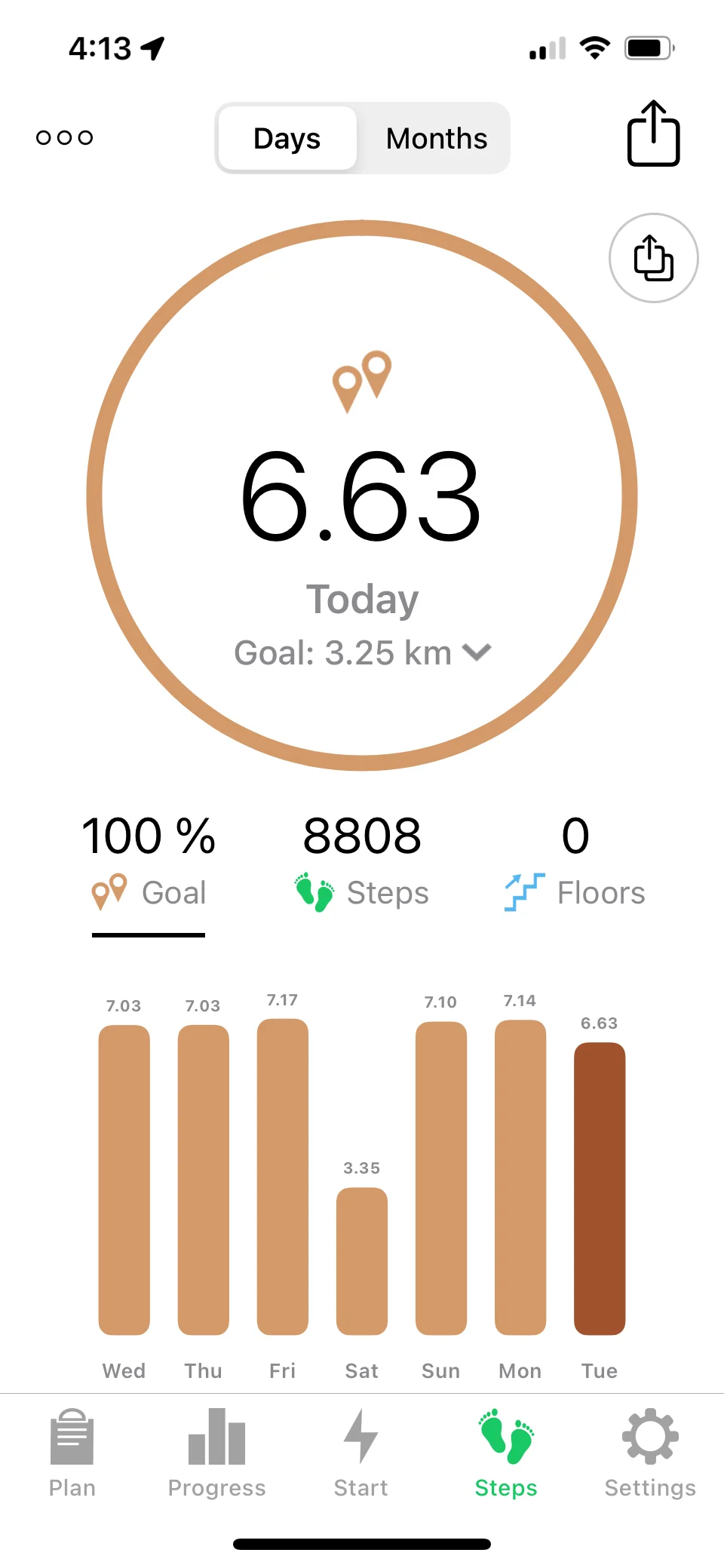Select Saturday's 3.35 bar
This screenshot has height=1568, width=724.
(x=362, y=1260)
